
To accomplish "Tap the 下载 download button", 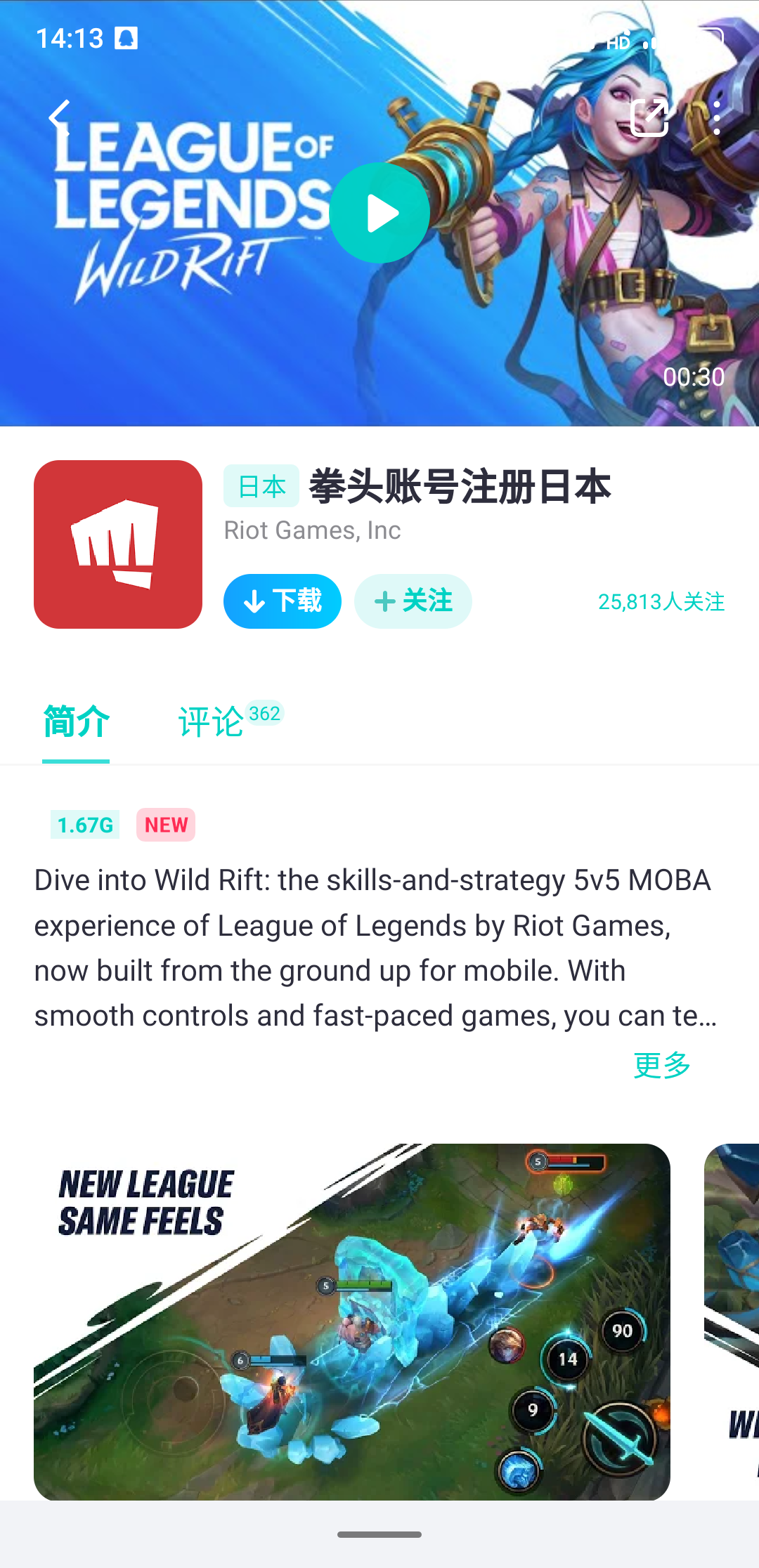I will tap(283, 601).
